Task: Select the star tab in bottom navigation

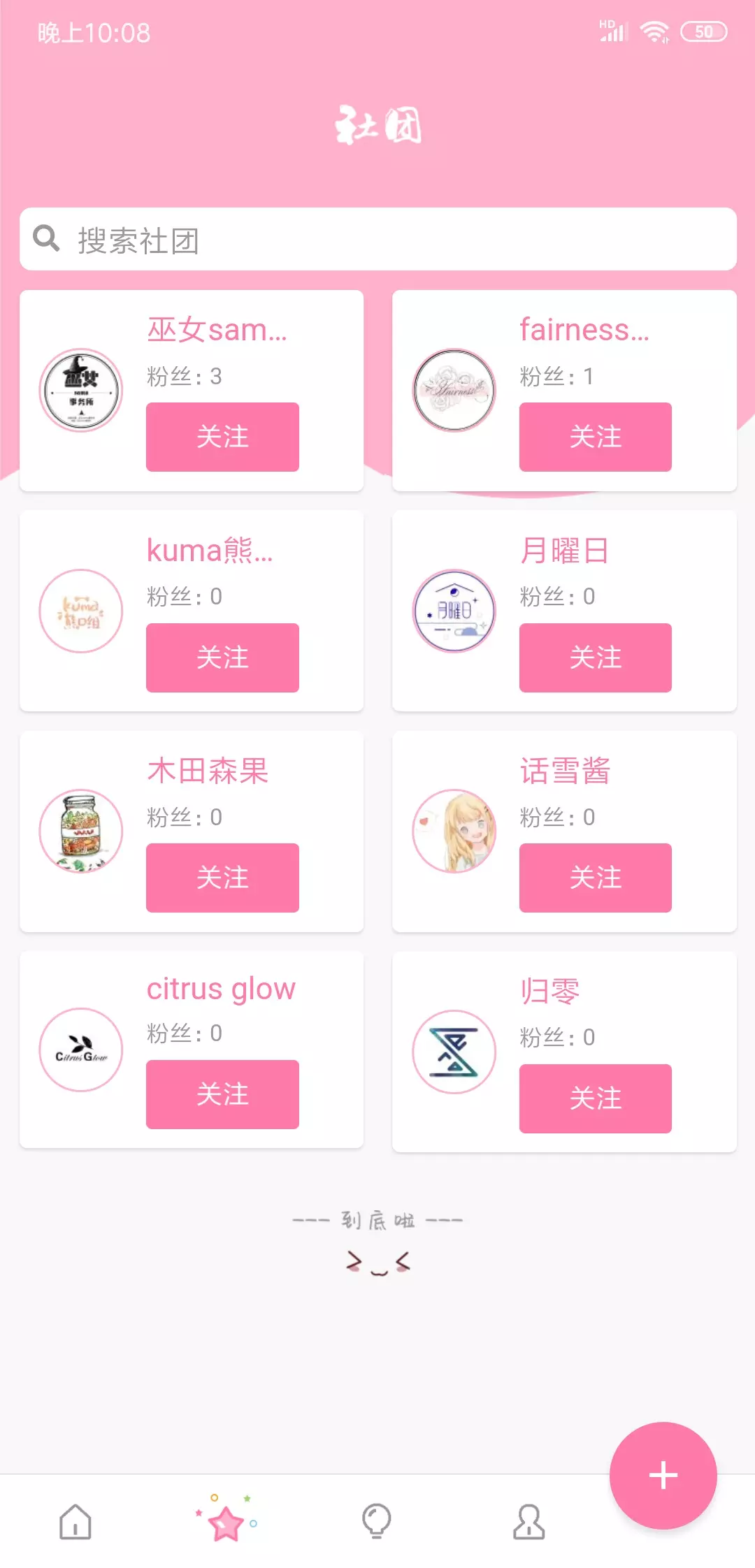Action: click(226, 1521)
